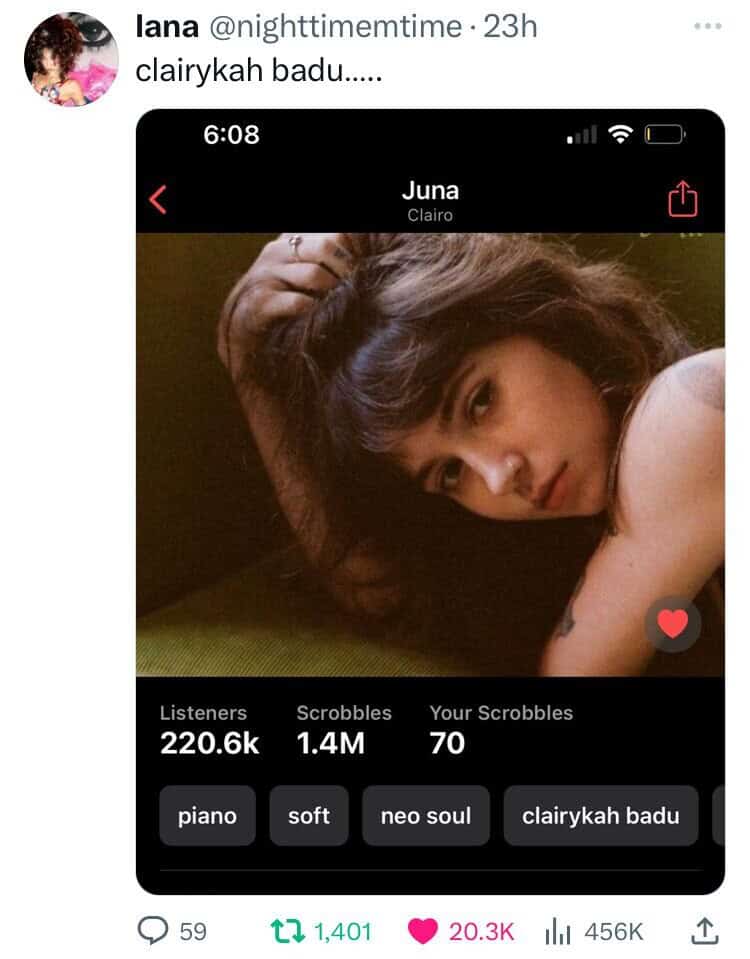Open the attached Juna screenshot image

[430, 500]
